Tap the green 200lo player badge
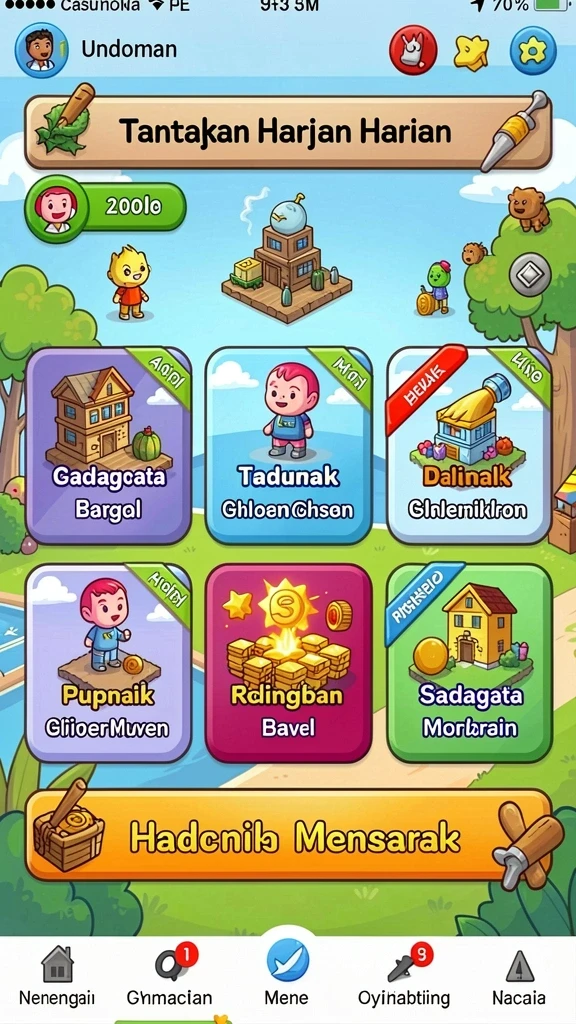 pos(105,208)
